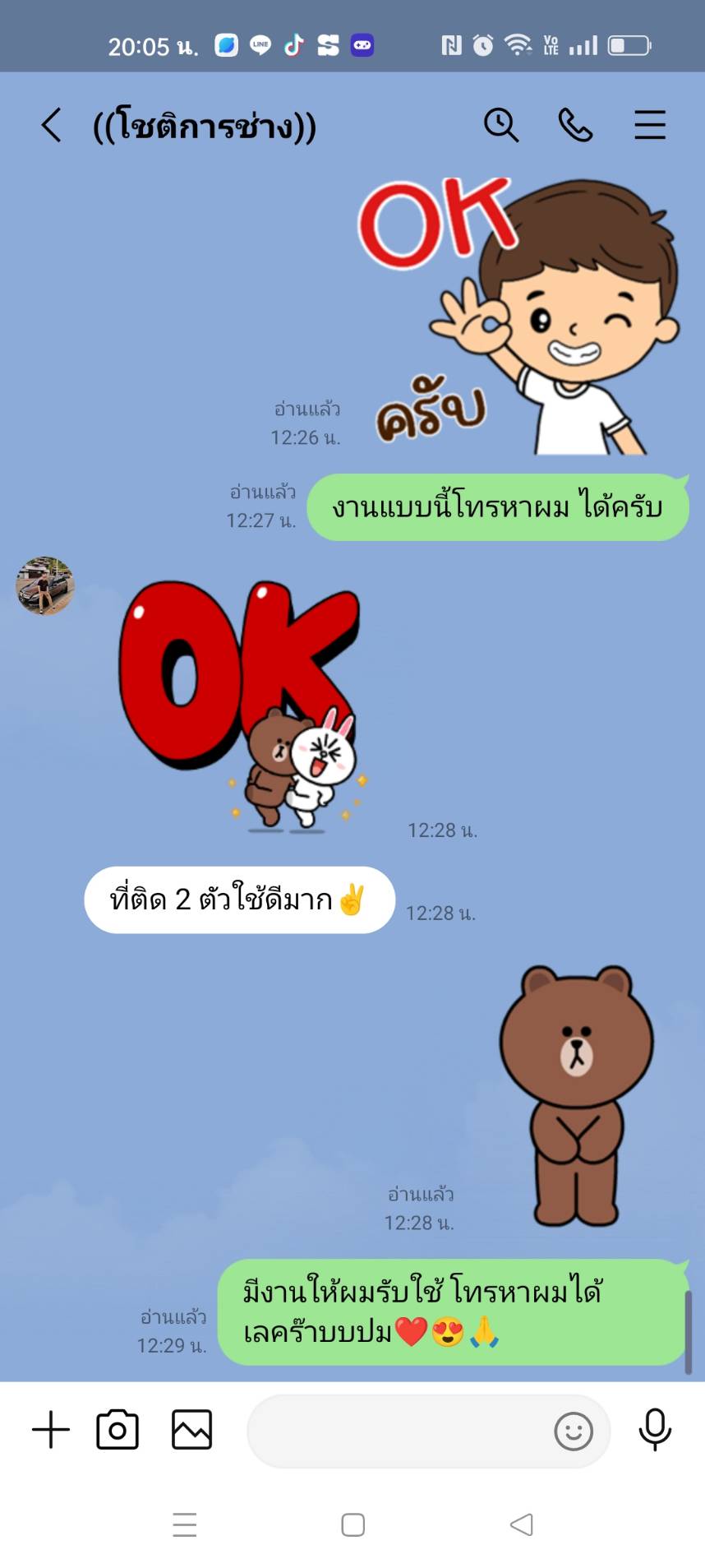Open the chat menu
Viewport: 705px width, 1568px height.
tap(650, 126)
